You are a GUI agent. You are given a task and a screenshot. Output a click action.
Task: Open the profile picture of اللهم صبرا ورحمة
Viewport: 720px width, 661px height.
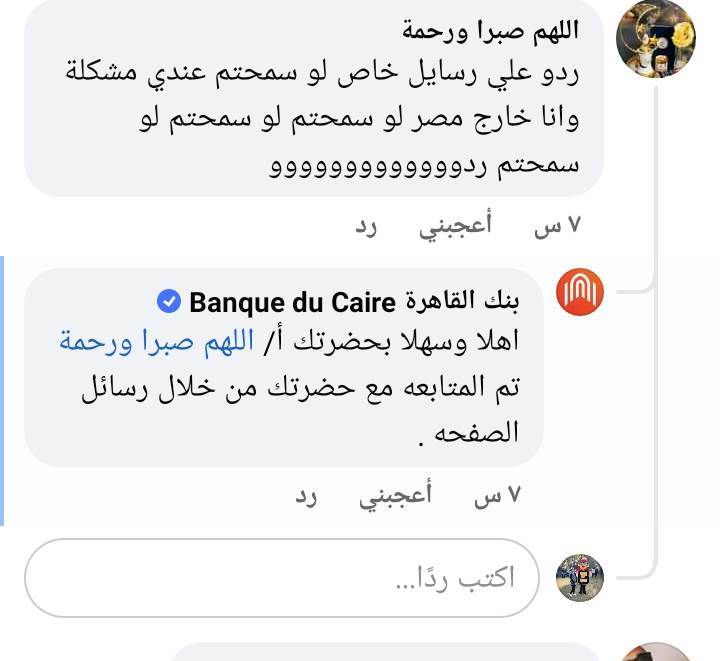[656, 38]
